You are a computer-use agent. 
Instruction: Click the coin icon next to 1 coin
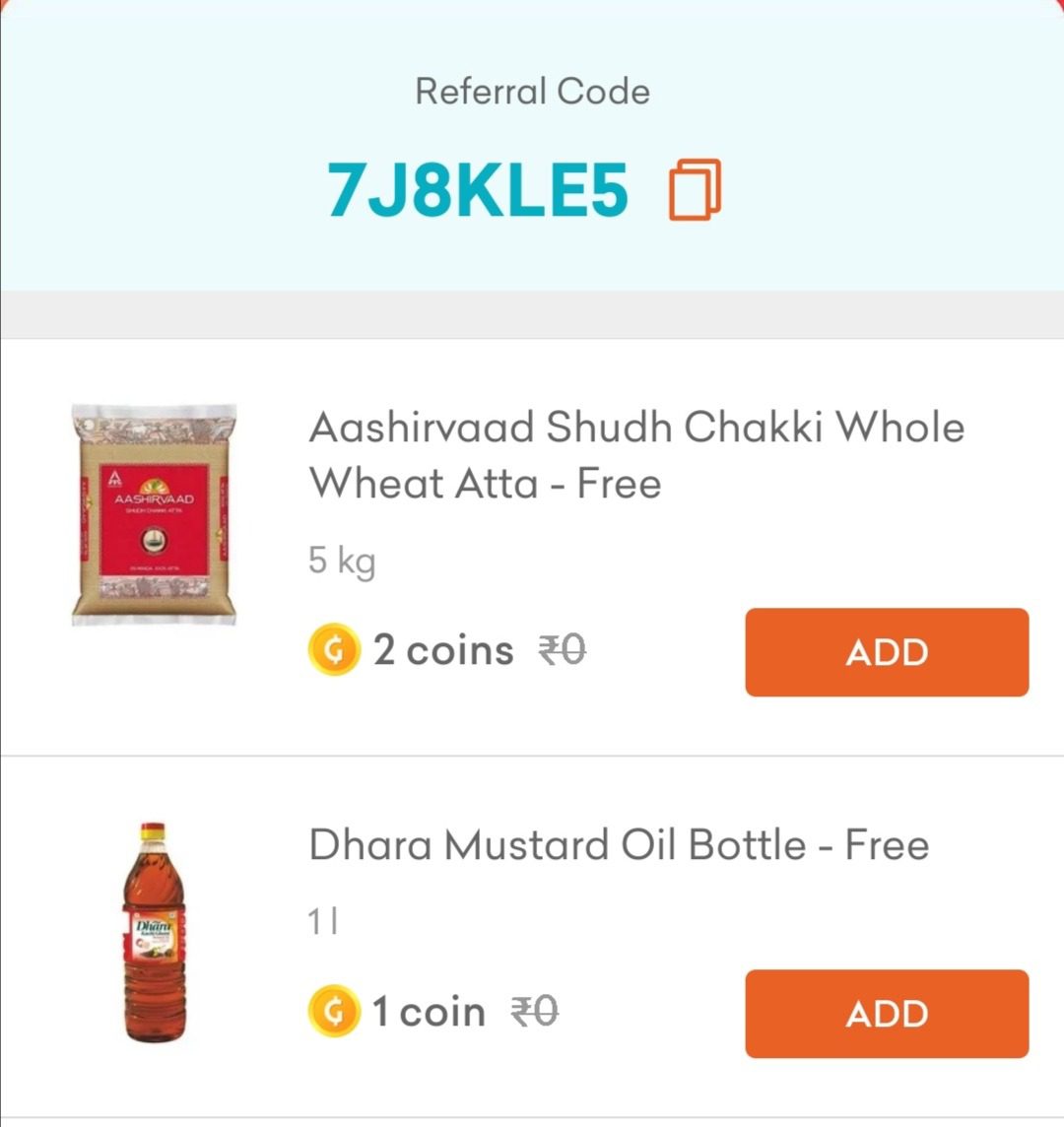pyautogui.click(x=334, y=1012)
